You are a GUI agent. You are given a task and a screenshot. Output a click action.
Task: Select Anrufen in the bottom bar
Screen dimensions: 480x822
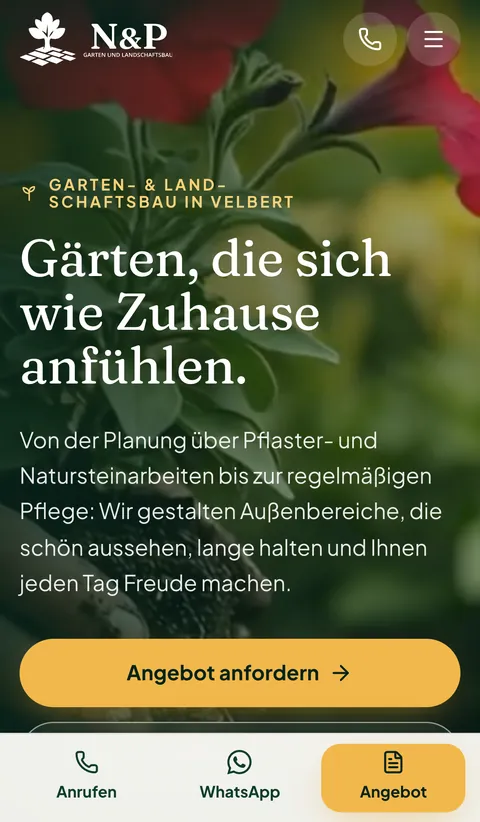coord(86,777)
